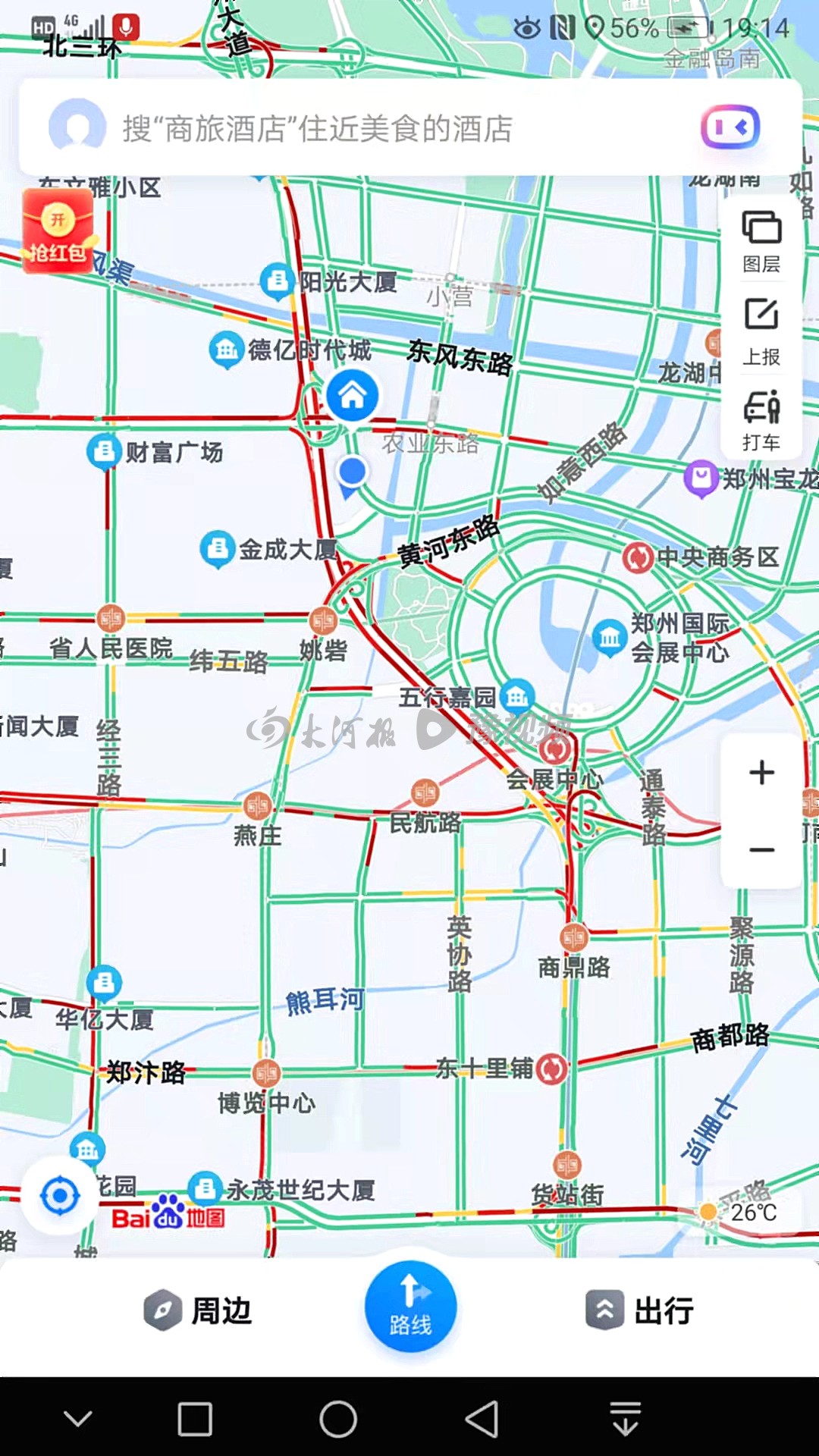Select the home marker on the map
The image size is (819, 1456).
pyautogui.click(x=352, y=395)
